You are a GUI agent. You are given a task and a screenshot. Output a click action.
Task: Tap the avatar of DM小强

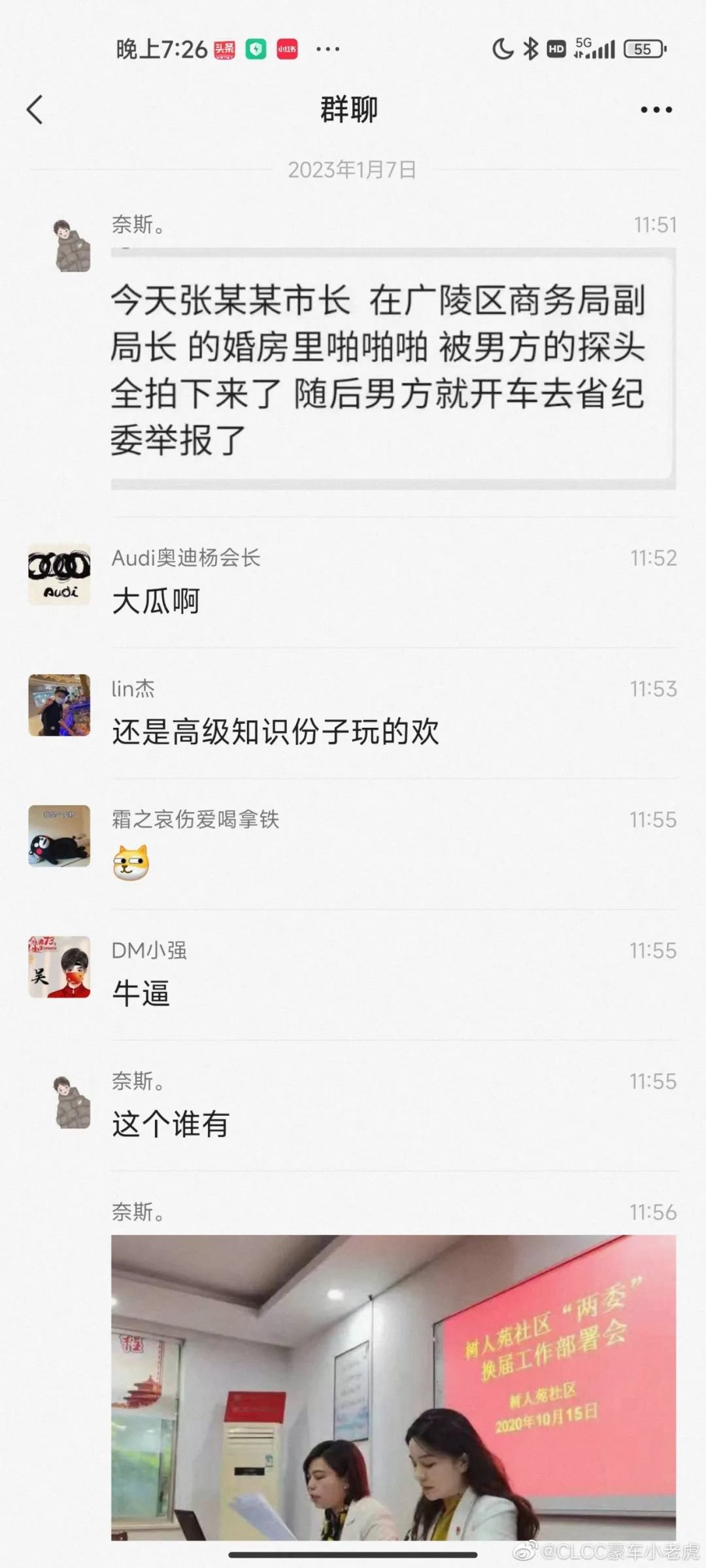click(x=59, y=967)
